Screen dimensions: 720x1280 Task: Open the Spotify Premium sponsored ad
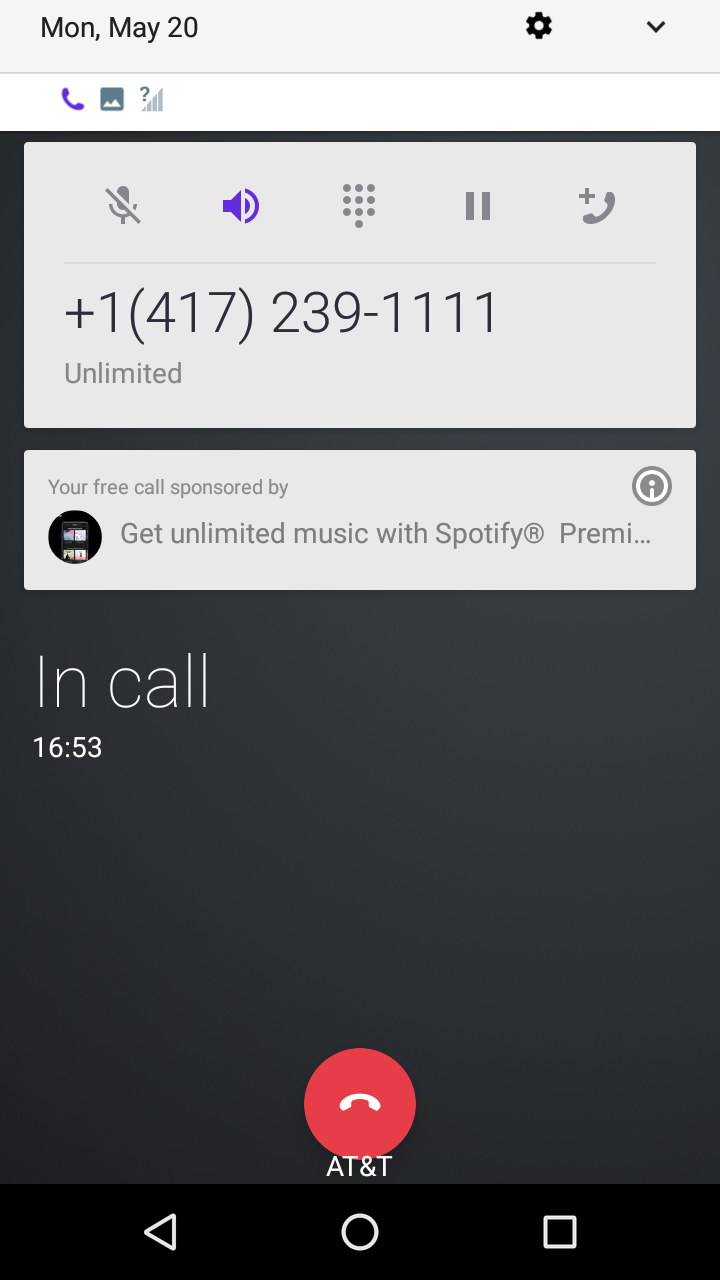385,534
